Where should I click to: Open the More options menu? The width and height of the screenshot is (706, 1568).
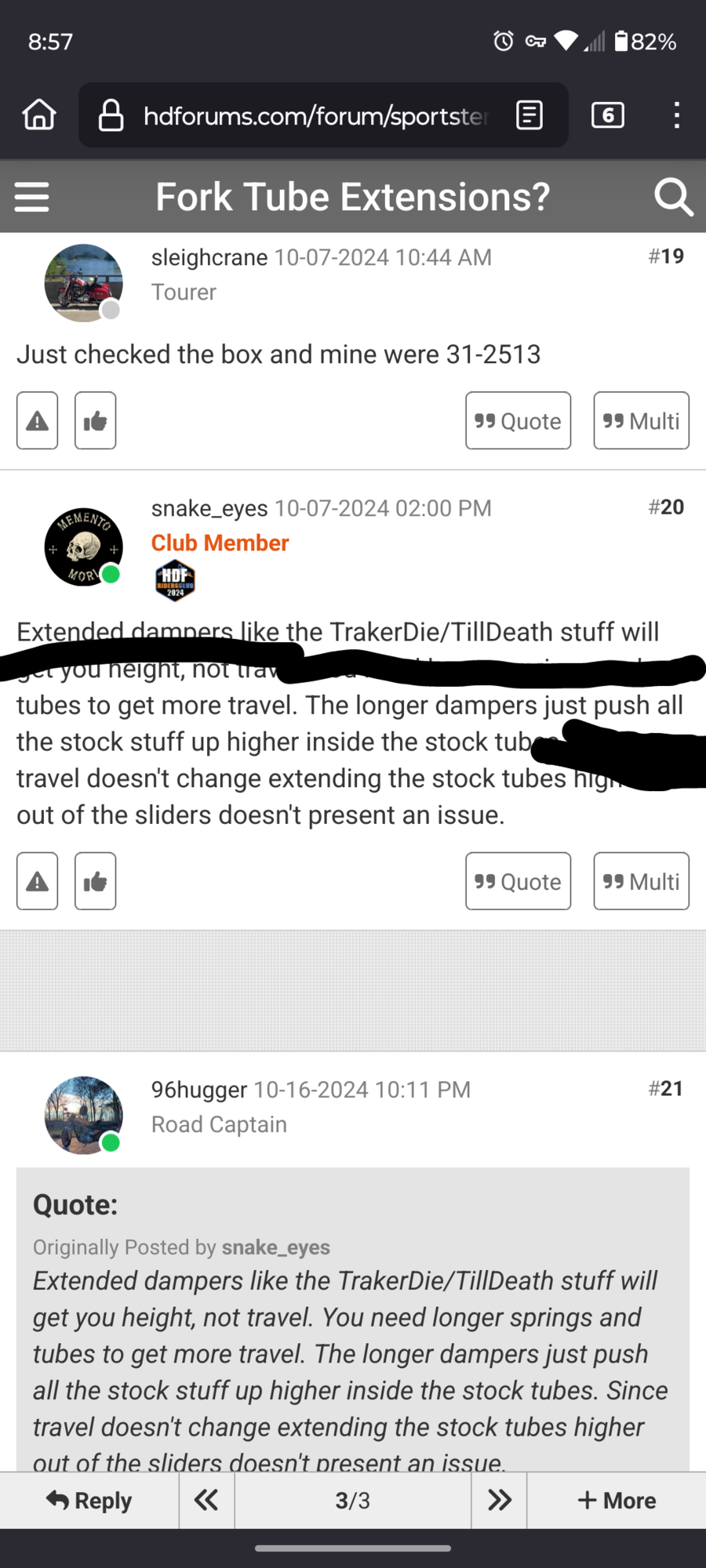tap(617, 1501)
